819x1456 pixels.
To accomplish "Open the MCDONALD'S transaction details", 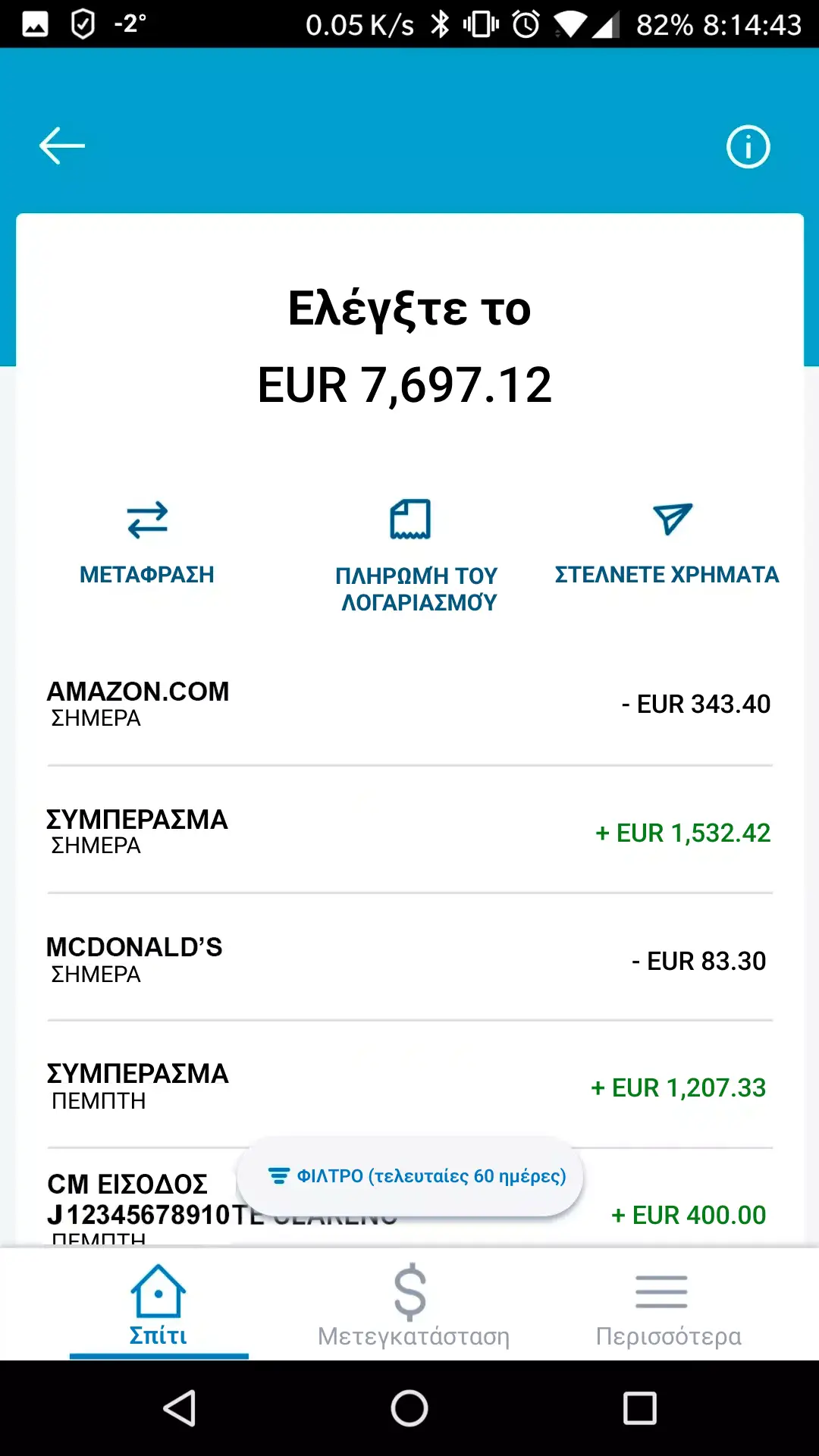I will [x=409, y=960].
